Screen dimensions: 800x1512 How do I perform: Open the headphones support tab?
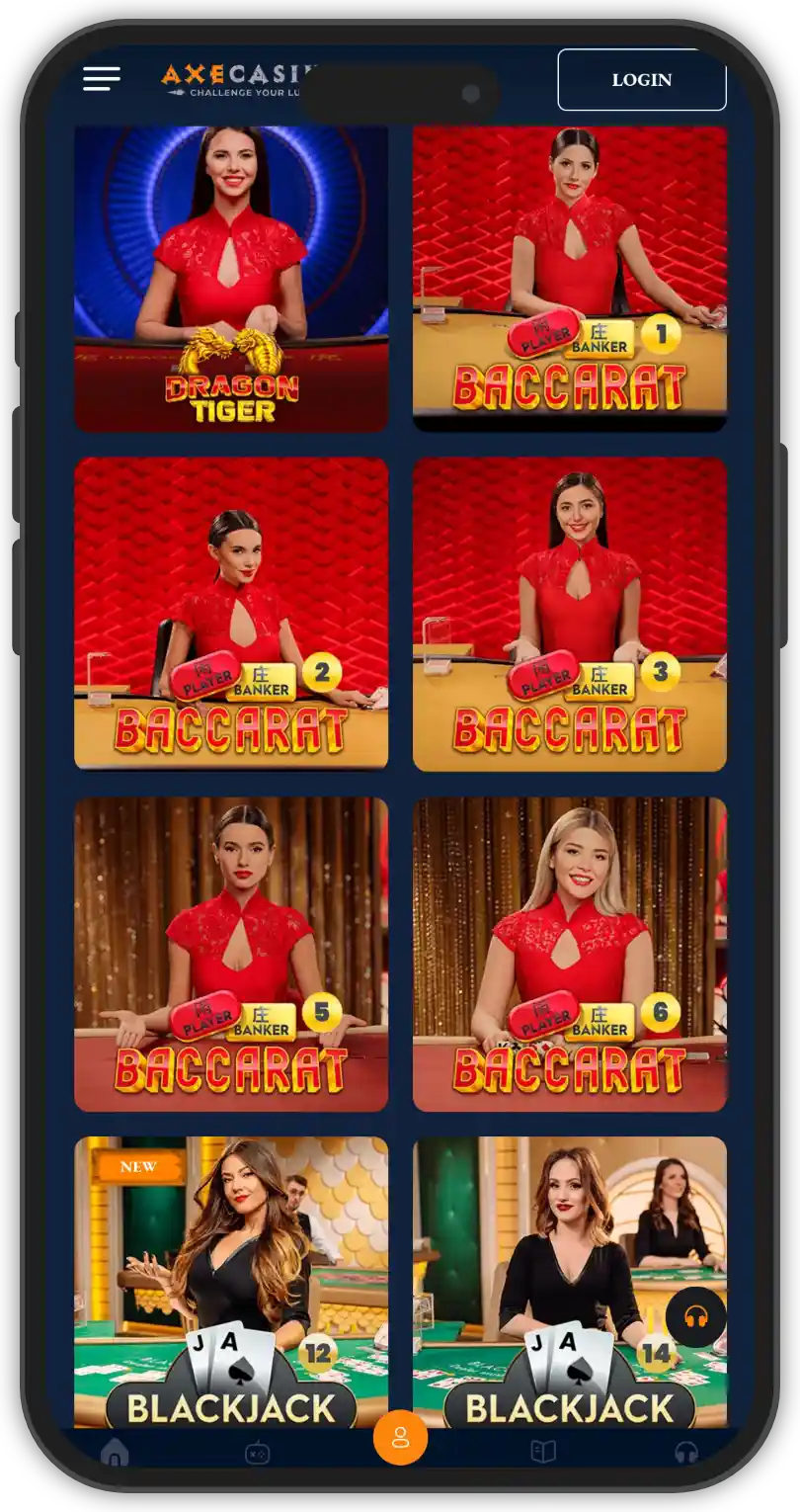pyautogui.click(x=685, y=1452)
